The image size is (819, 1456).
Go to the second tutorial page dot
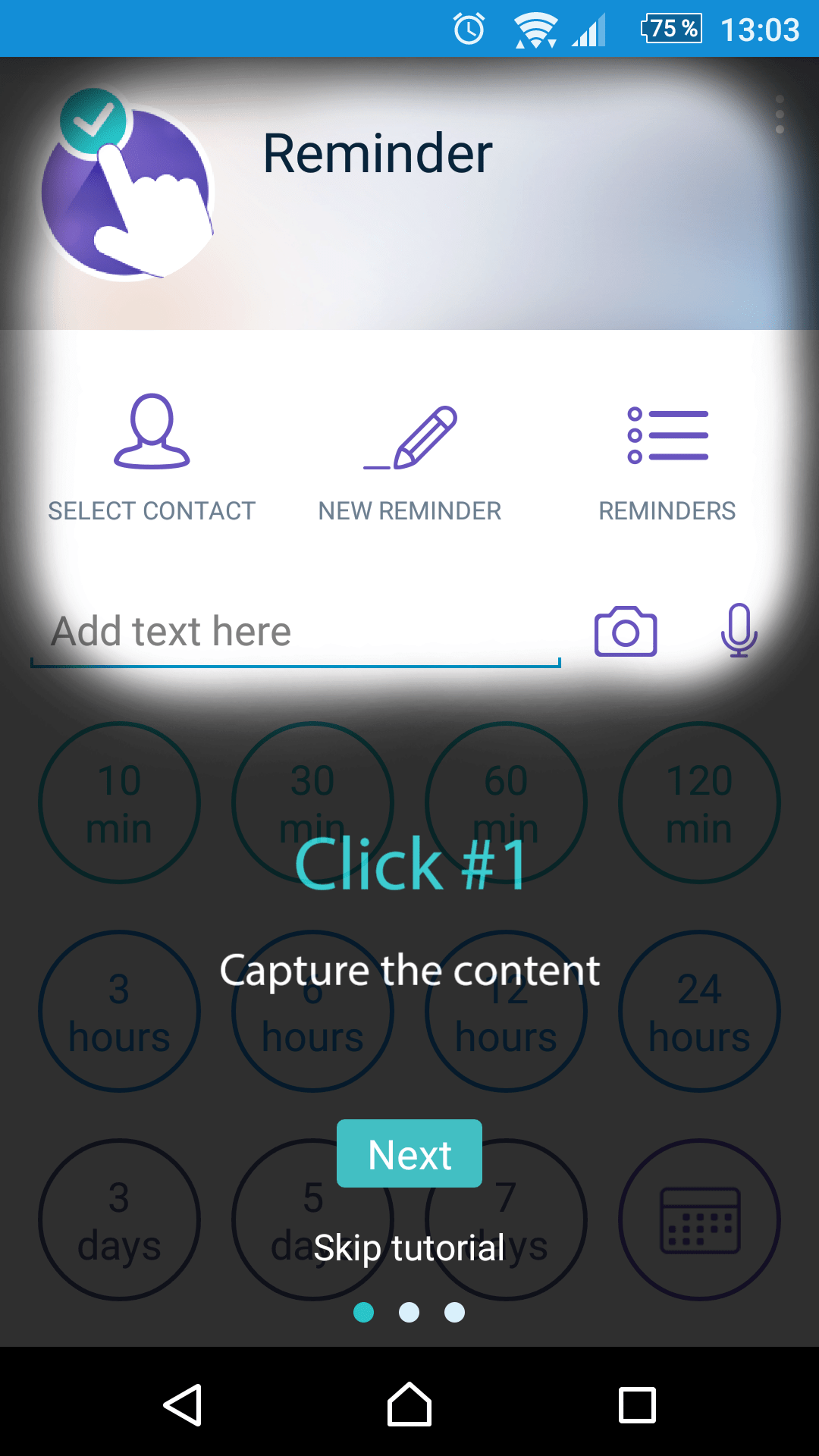(409, 1312)
